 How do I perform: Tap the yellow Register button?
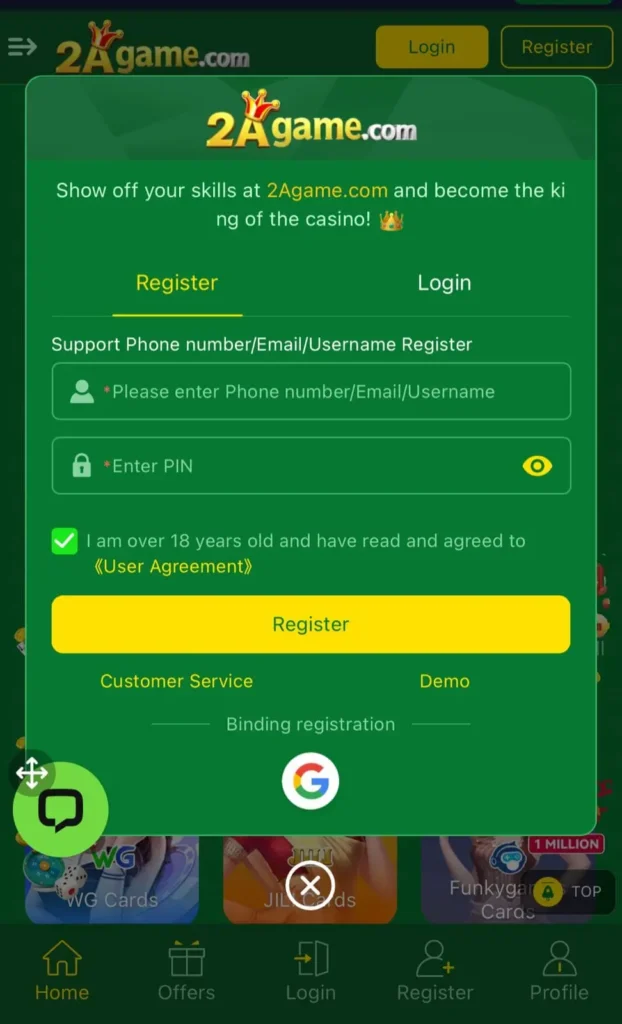310,624
